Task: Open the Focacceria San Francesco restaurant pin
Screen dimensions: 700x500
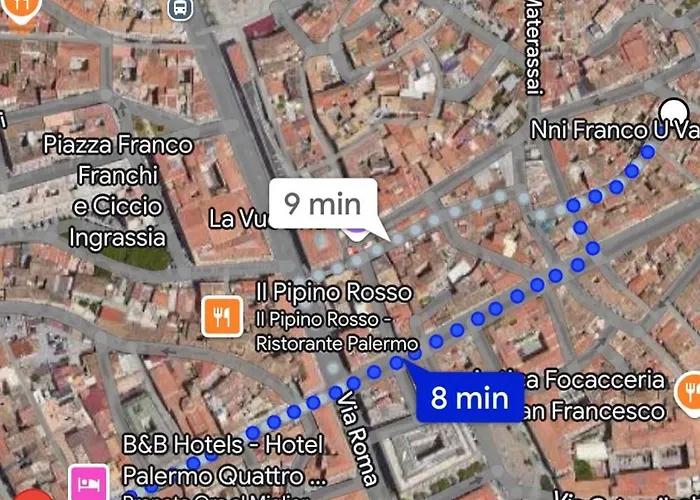Action: (689, 392)
